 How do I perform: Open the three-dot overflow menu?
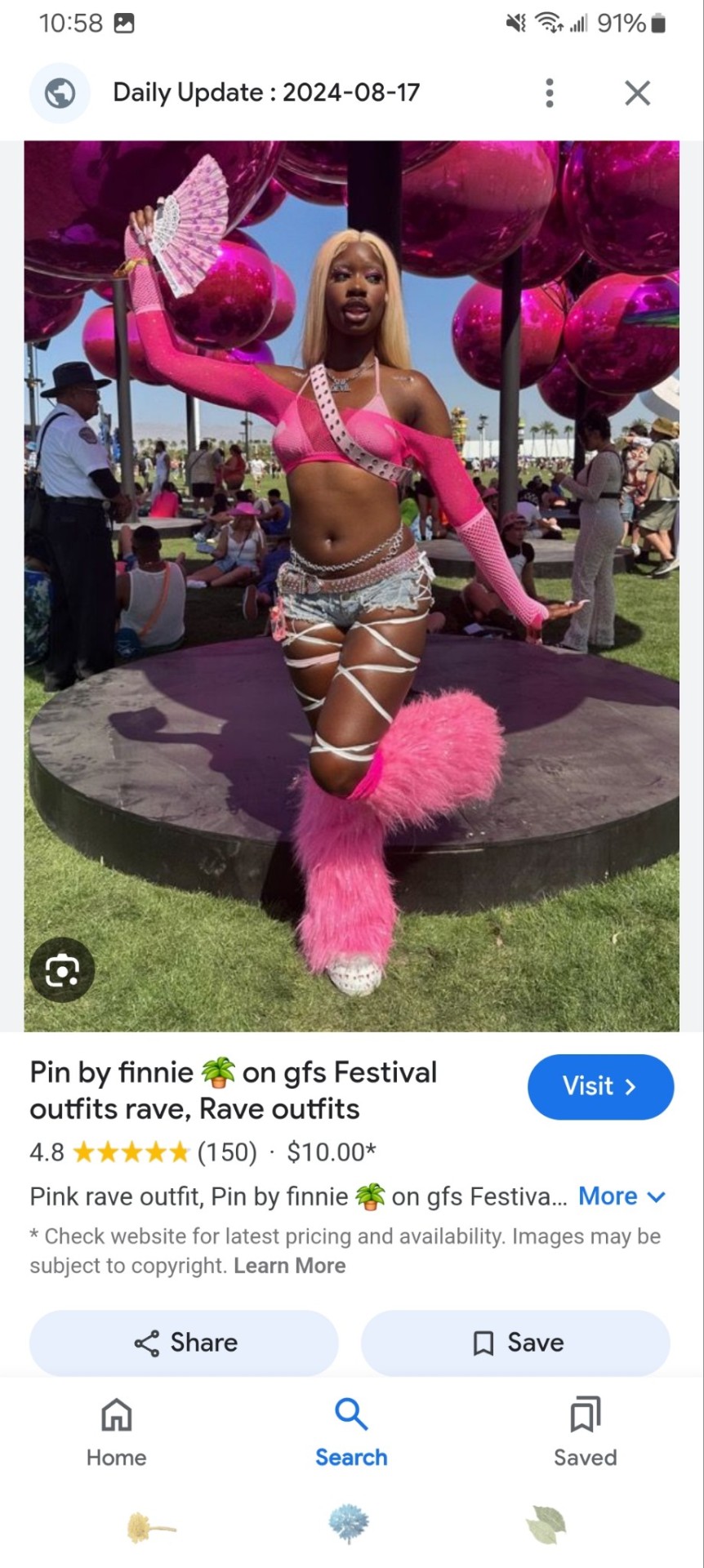(x=550, y=93)
